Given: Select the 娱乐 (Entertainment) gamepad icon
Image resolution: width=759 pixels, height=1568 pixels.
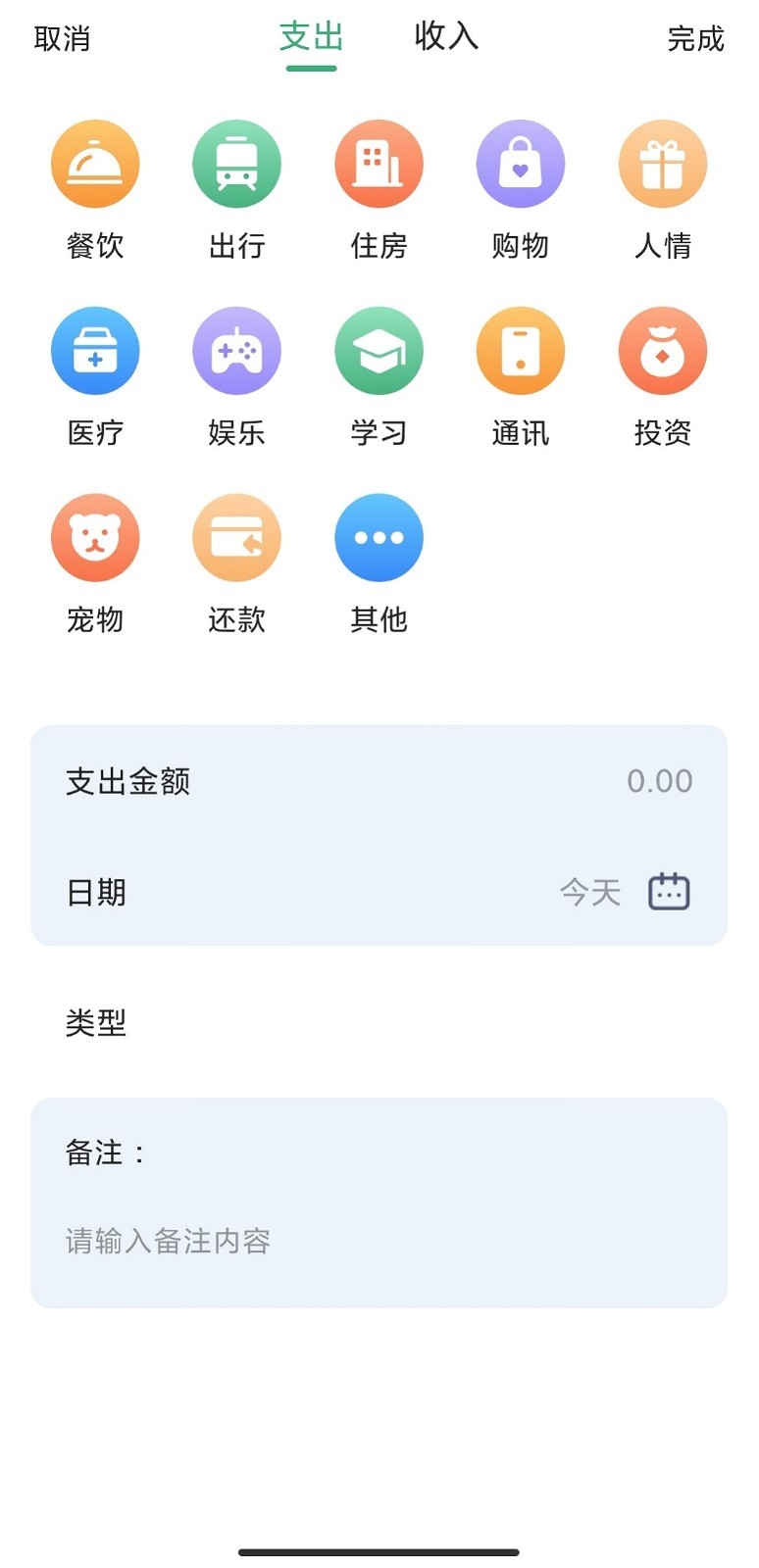Looking at the screenshot, I should click(x=237, y=350).
